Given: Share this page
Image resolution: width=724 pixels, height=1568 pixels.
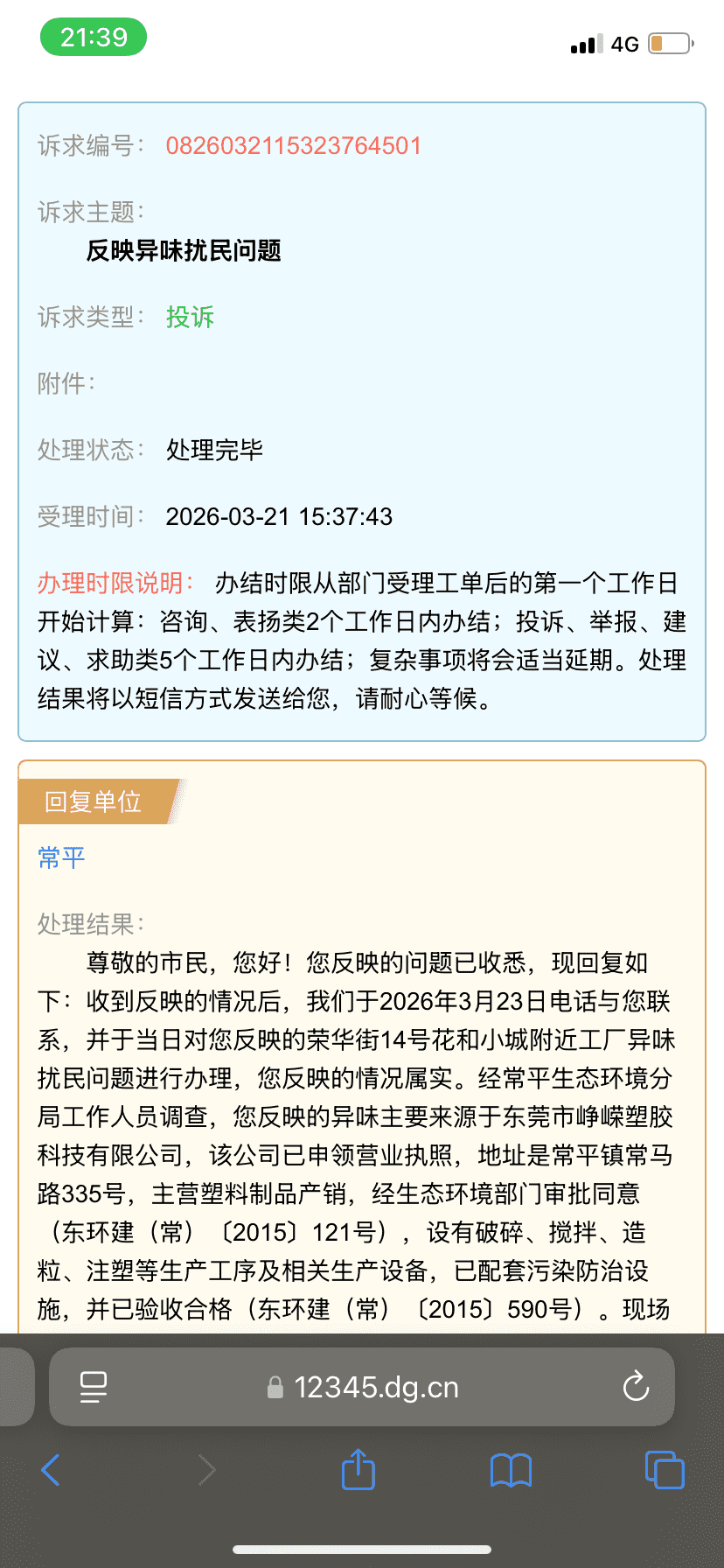Looking at the screenshot, I should [358, 1469].
